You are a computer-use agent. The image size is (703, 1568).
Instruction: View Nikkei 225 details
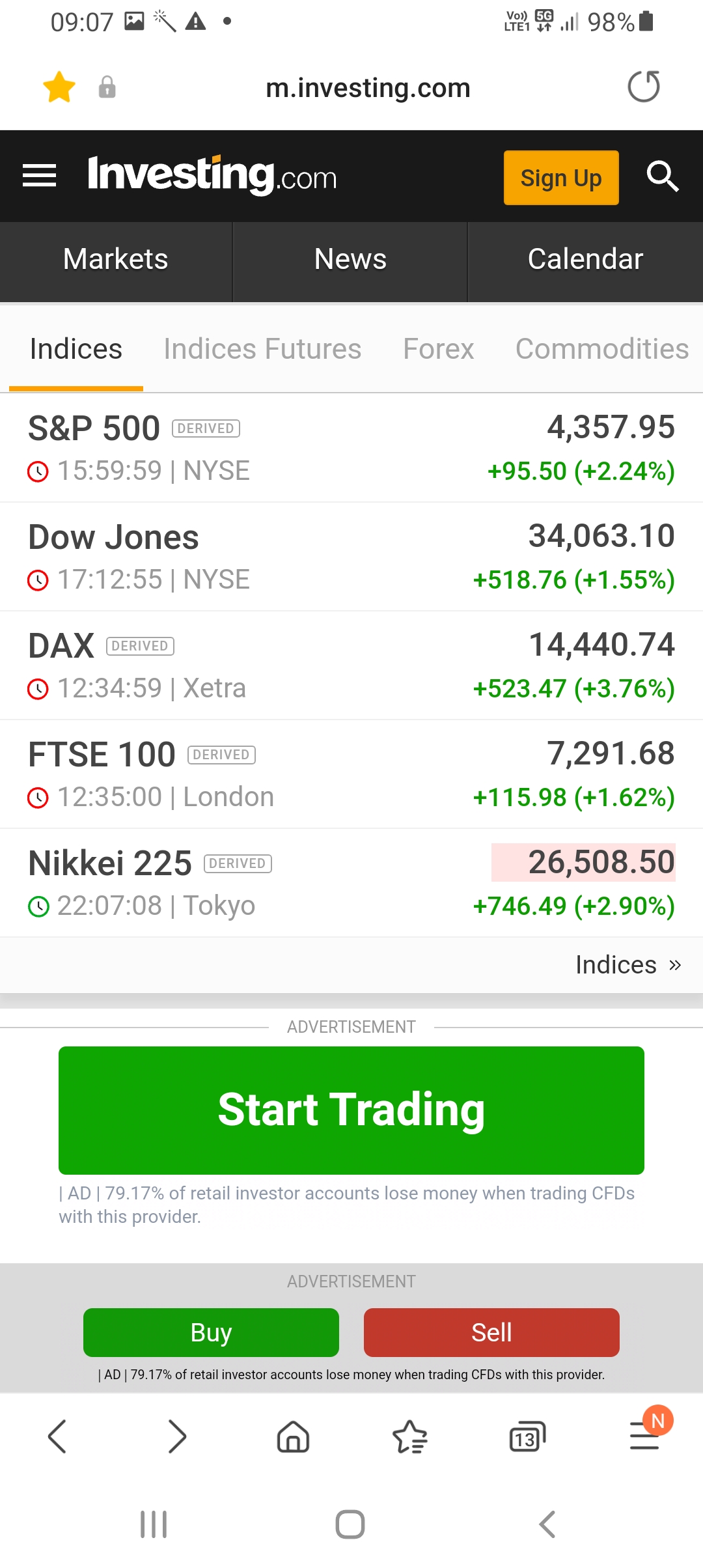click(x=351, y=883)
